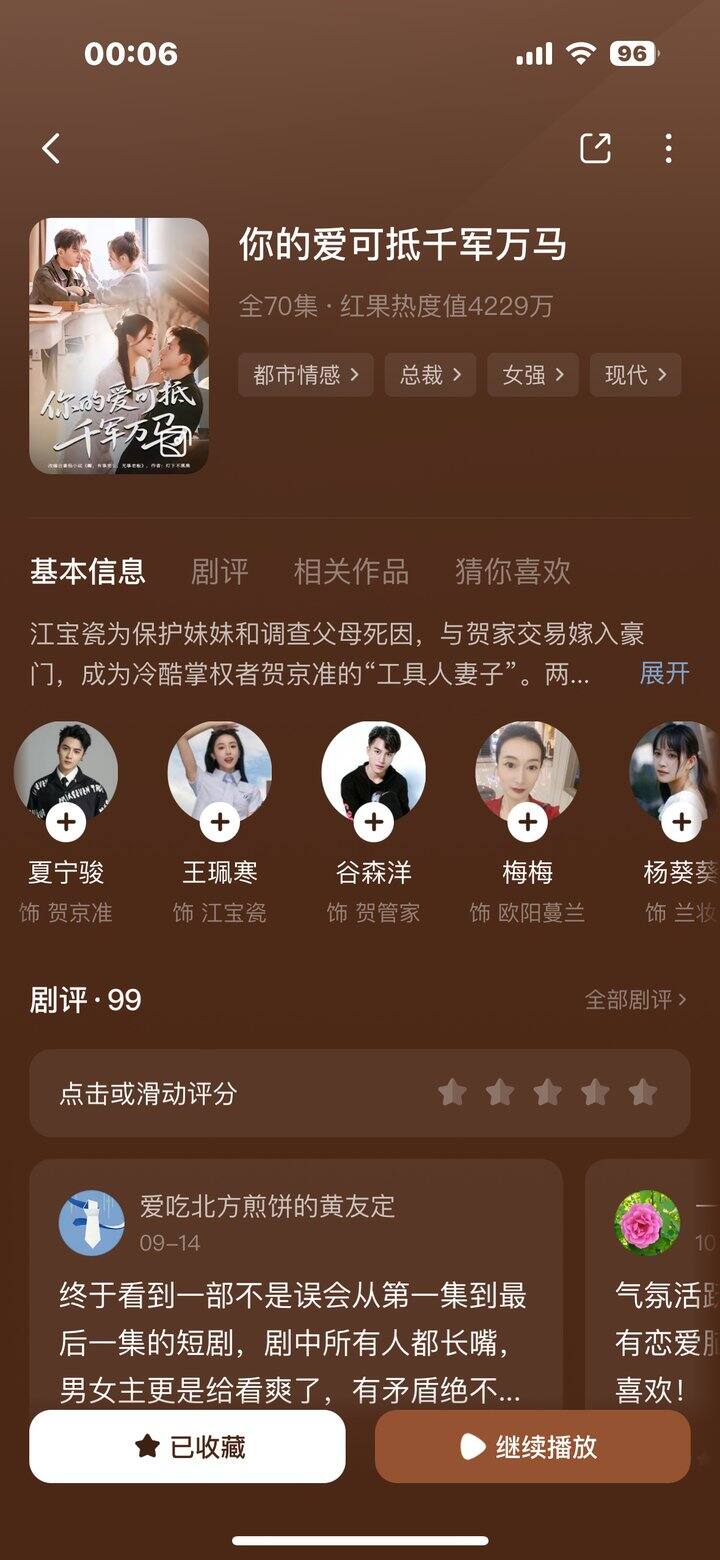Viewport: 720px width, 1560px height.
Task: Follow actress 梅梅 via the plus icon
Action: [x=526, y=824]
